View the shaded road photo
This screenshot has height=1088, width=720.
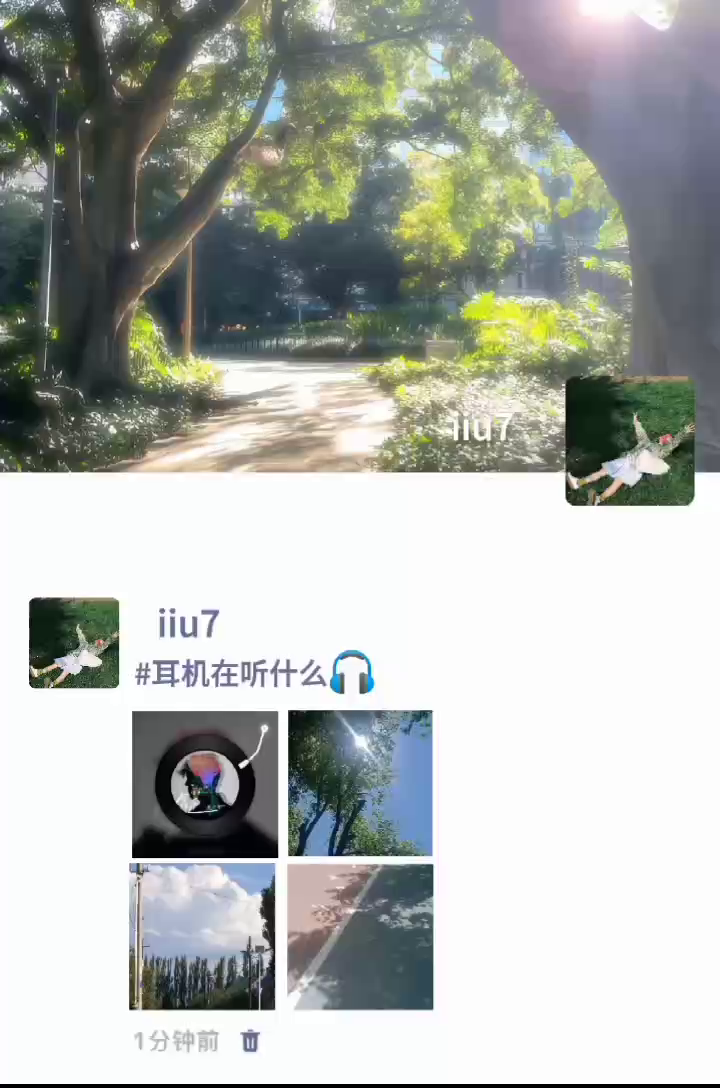360,937
